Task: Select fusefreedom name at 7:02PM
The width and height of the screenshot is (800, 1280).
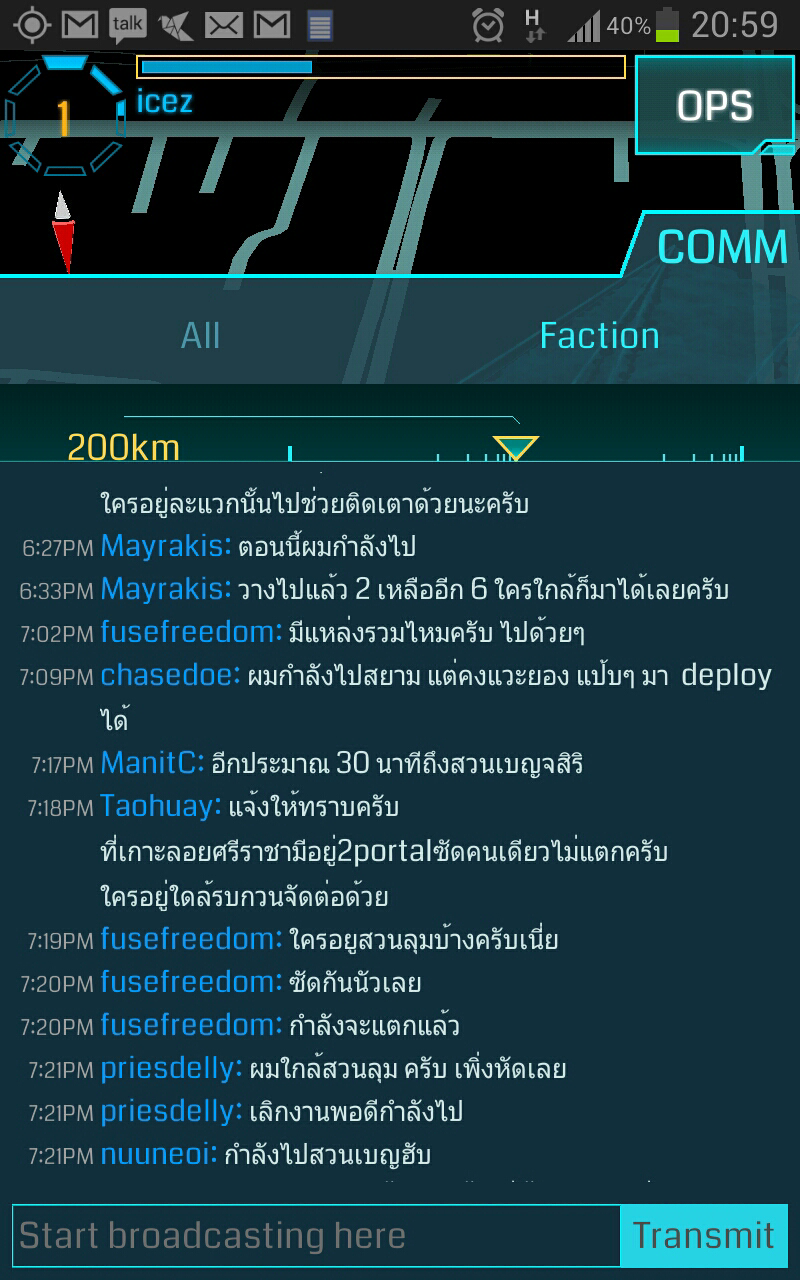Action: point(191,633)
